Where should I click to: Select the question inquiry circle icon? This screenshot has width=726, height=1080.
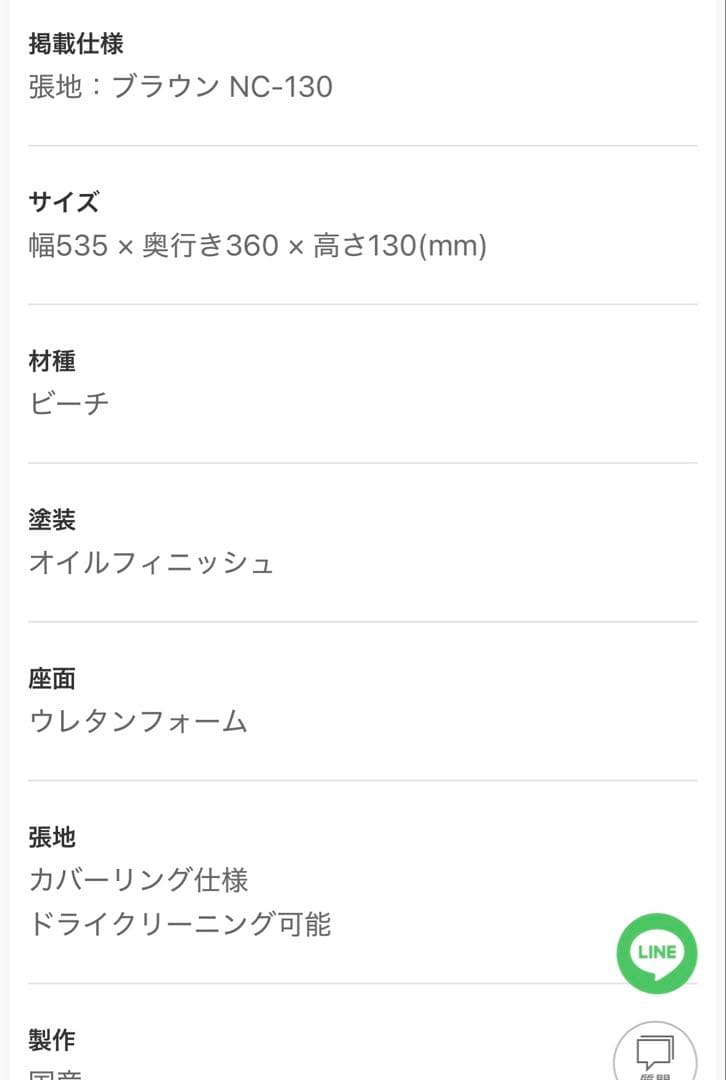[x=656, y=1055]
